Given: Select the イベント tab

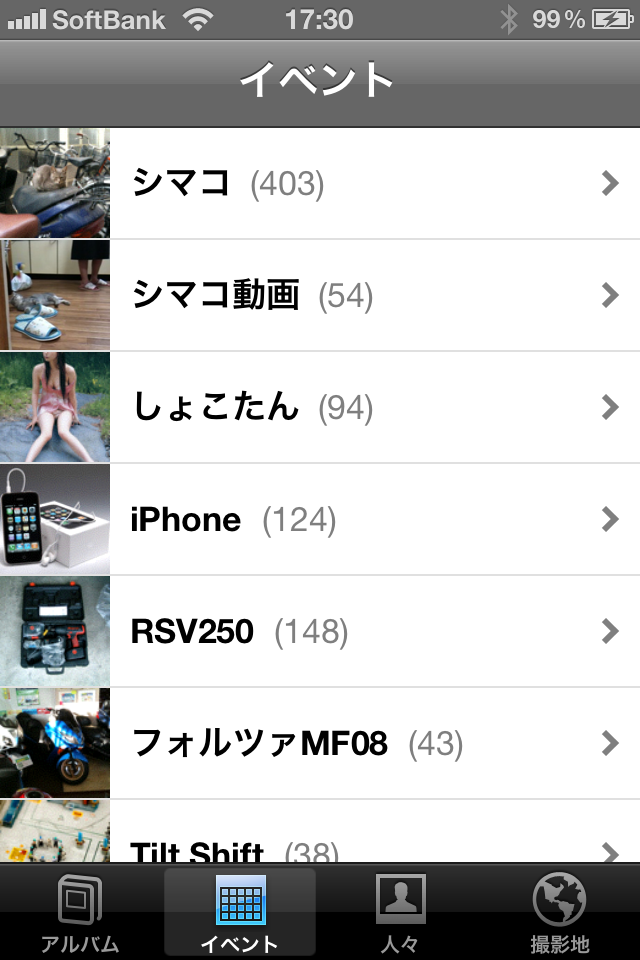Looking at the screenshot, I should pyautogui.click(x=240, y=912).
